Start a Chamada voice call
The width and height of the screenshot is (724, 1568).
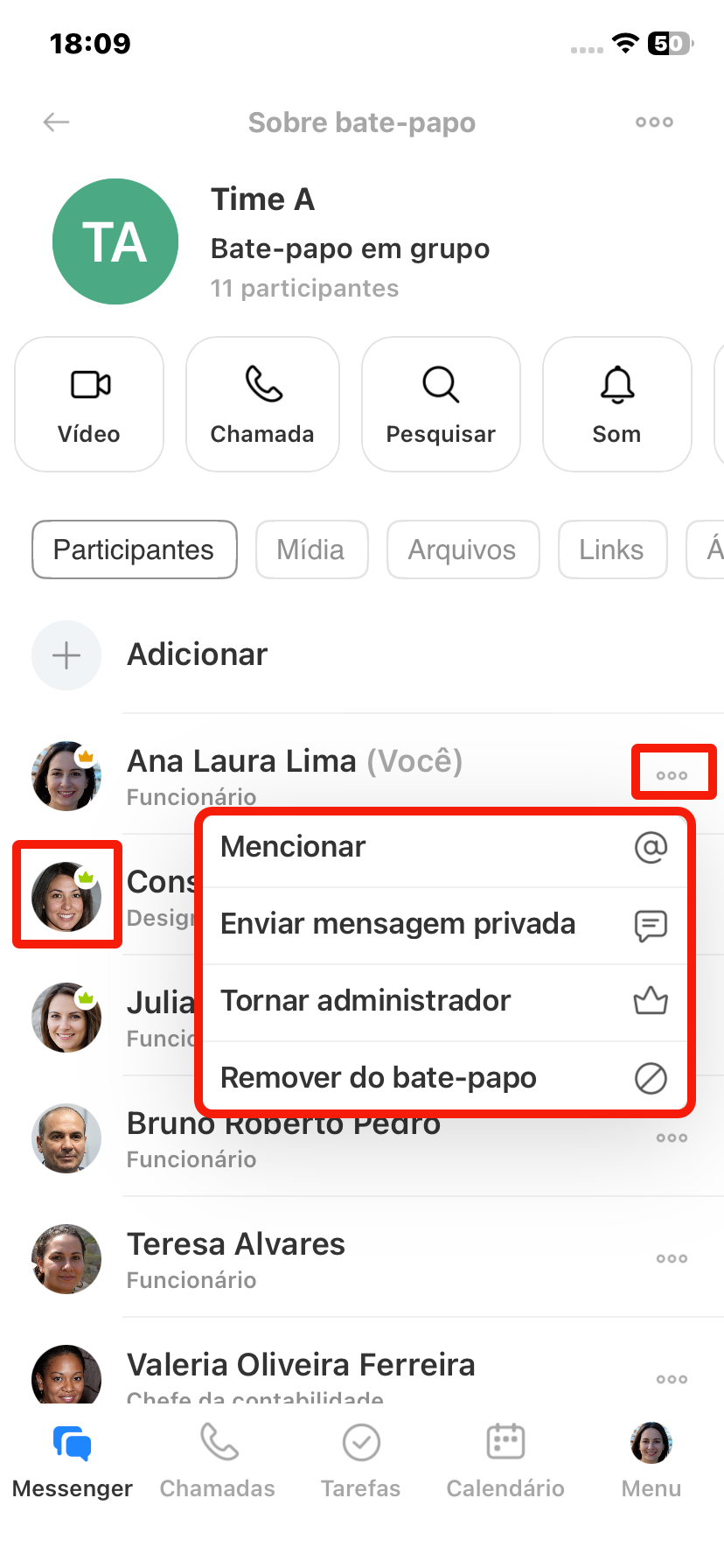point(262,404)
